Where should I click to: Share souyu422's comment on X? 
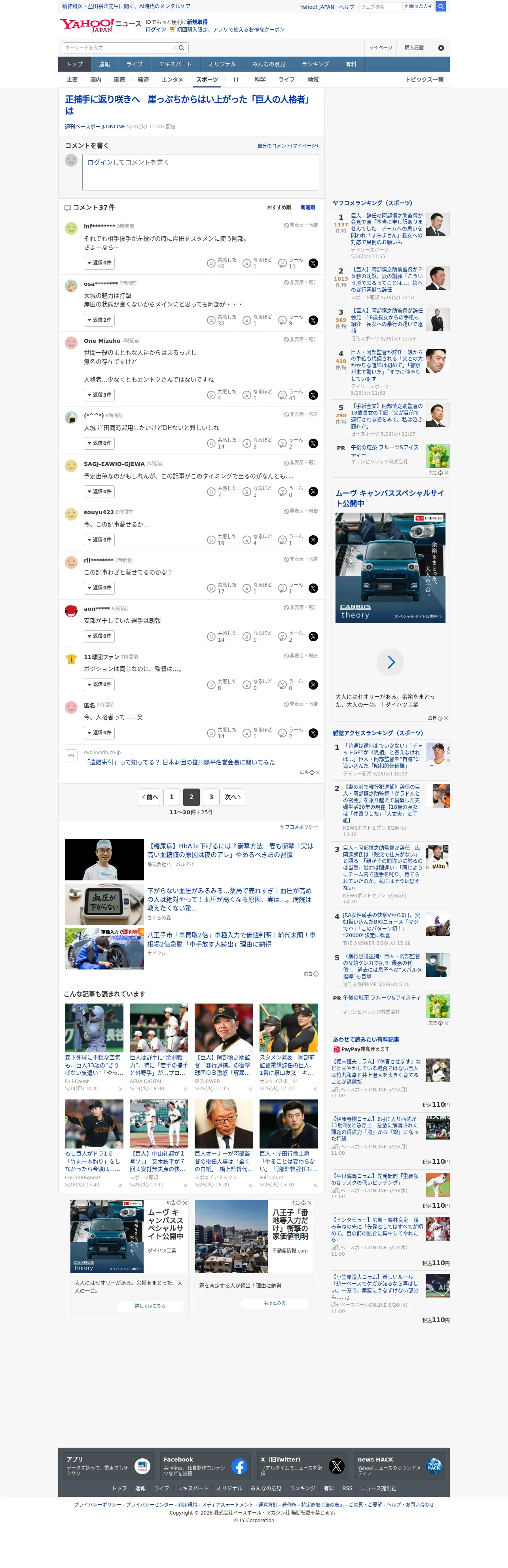(313, 540)
